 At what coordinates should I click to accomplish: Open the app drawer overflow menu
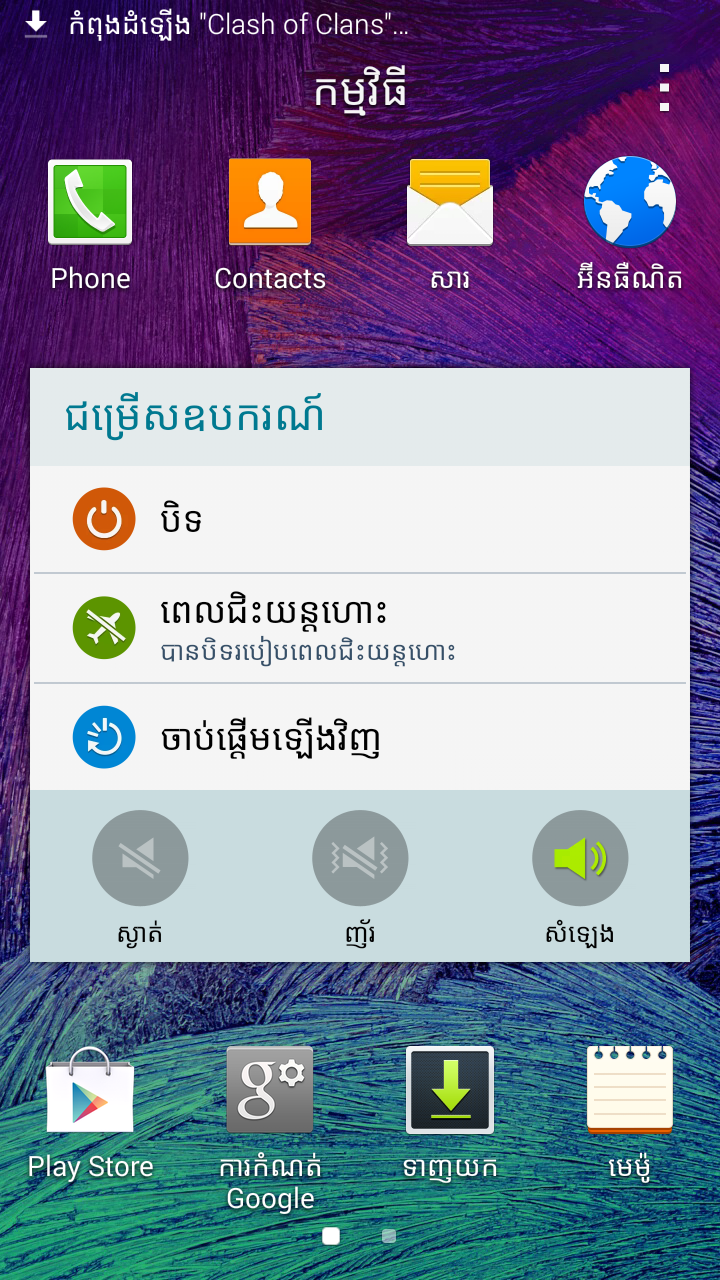pos(664,88)
